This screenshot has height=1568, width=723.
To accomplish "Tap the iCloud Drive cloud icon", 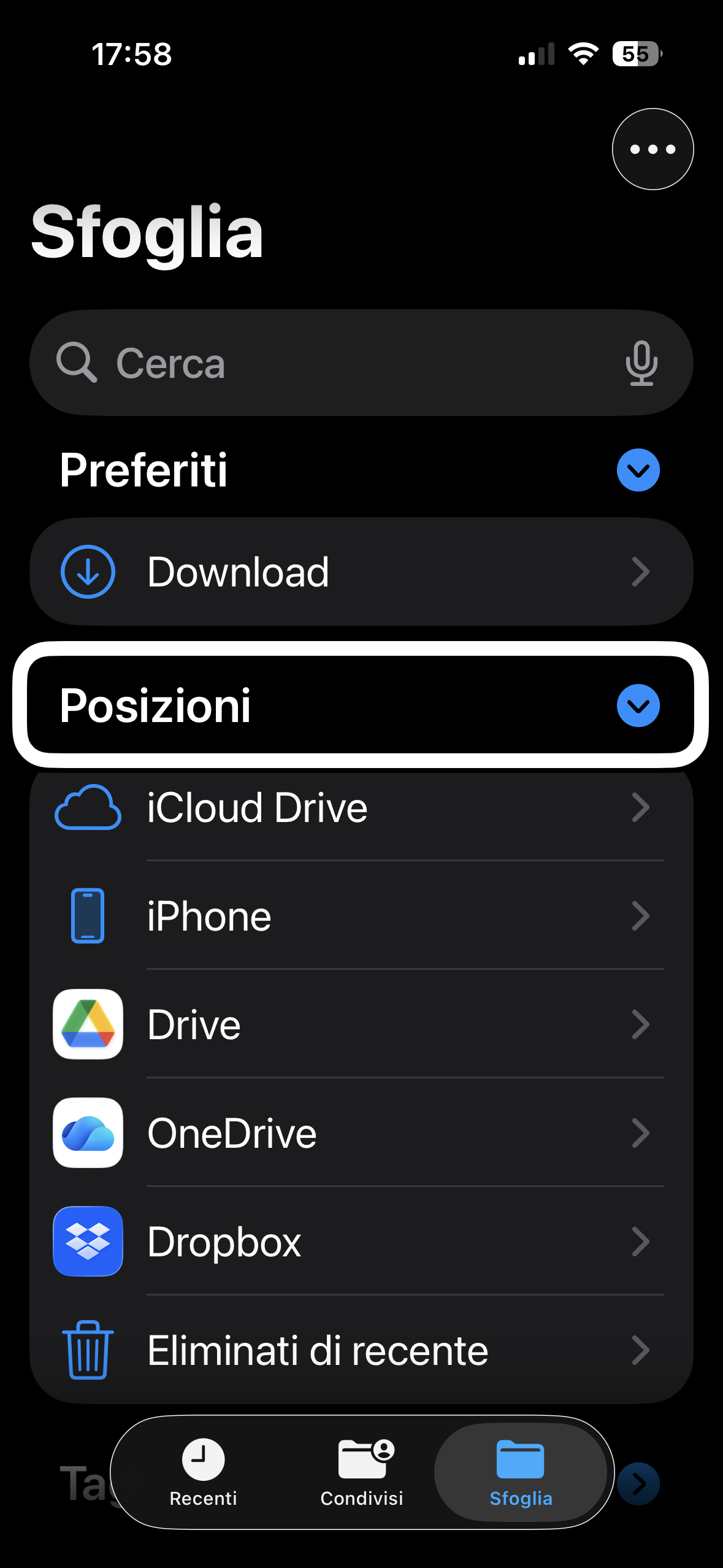I will point(88,809).
